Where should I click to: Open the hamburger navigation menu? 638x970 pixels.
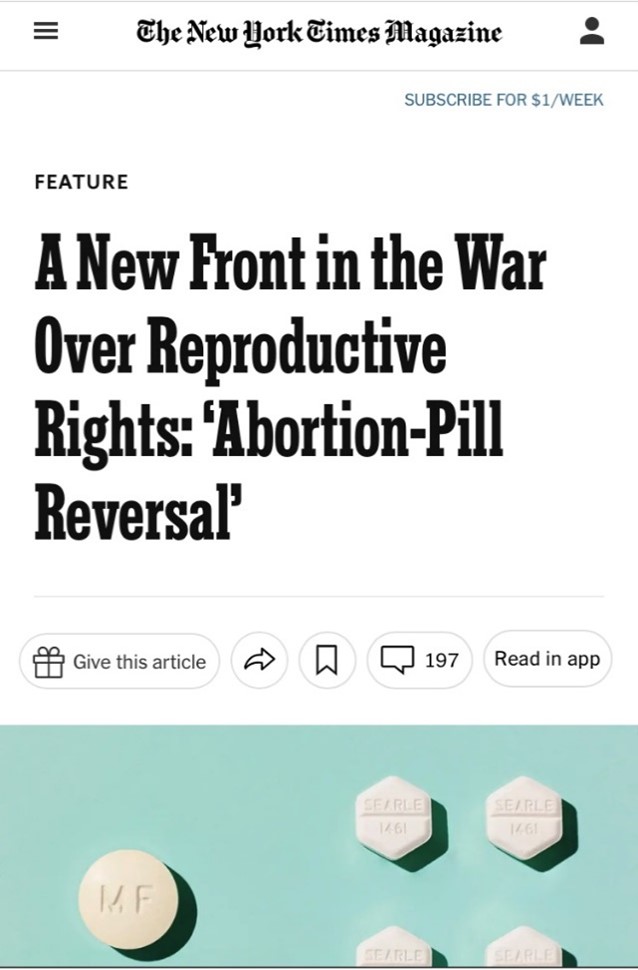(x=46, y=32)
